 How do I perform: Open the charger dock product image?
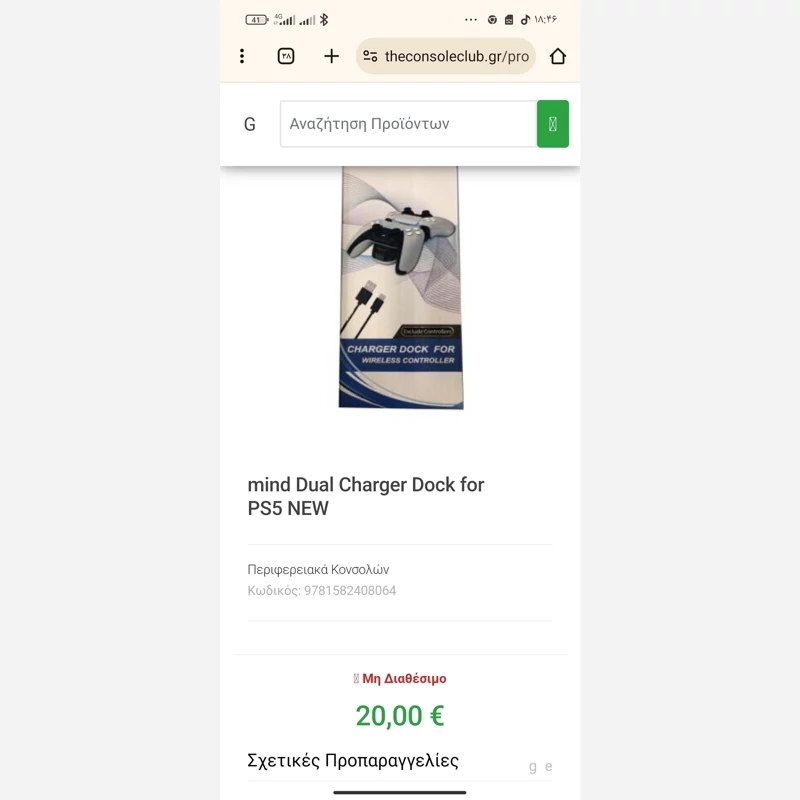pos(400,288)
